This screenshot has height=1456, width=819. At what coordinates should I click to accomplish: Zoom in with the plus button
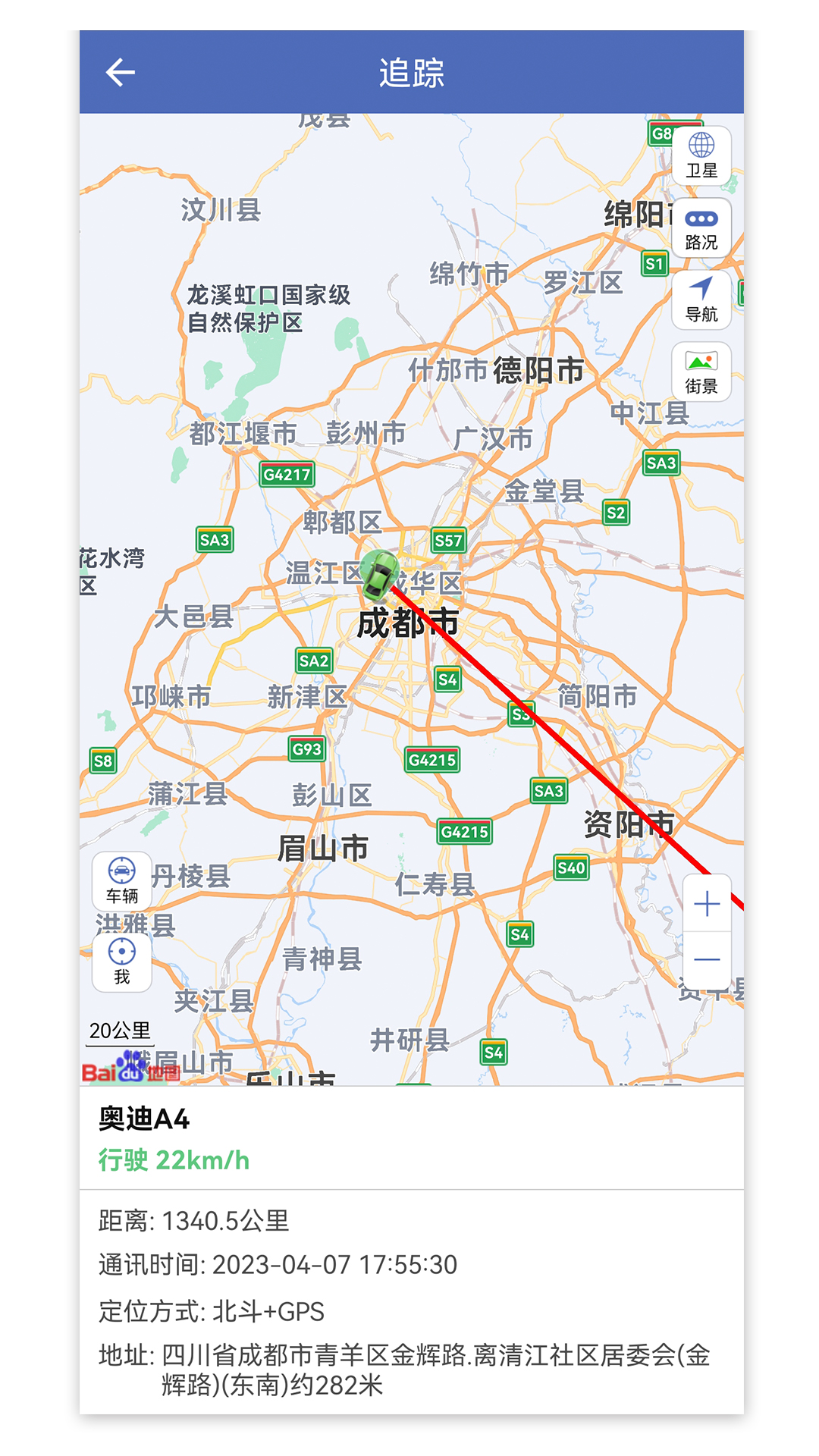(x=707, y=904)
